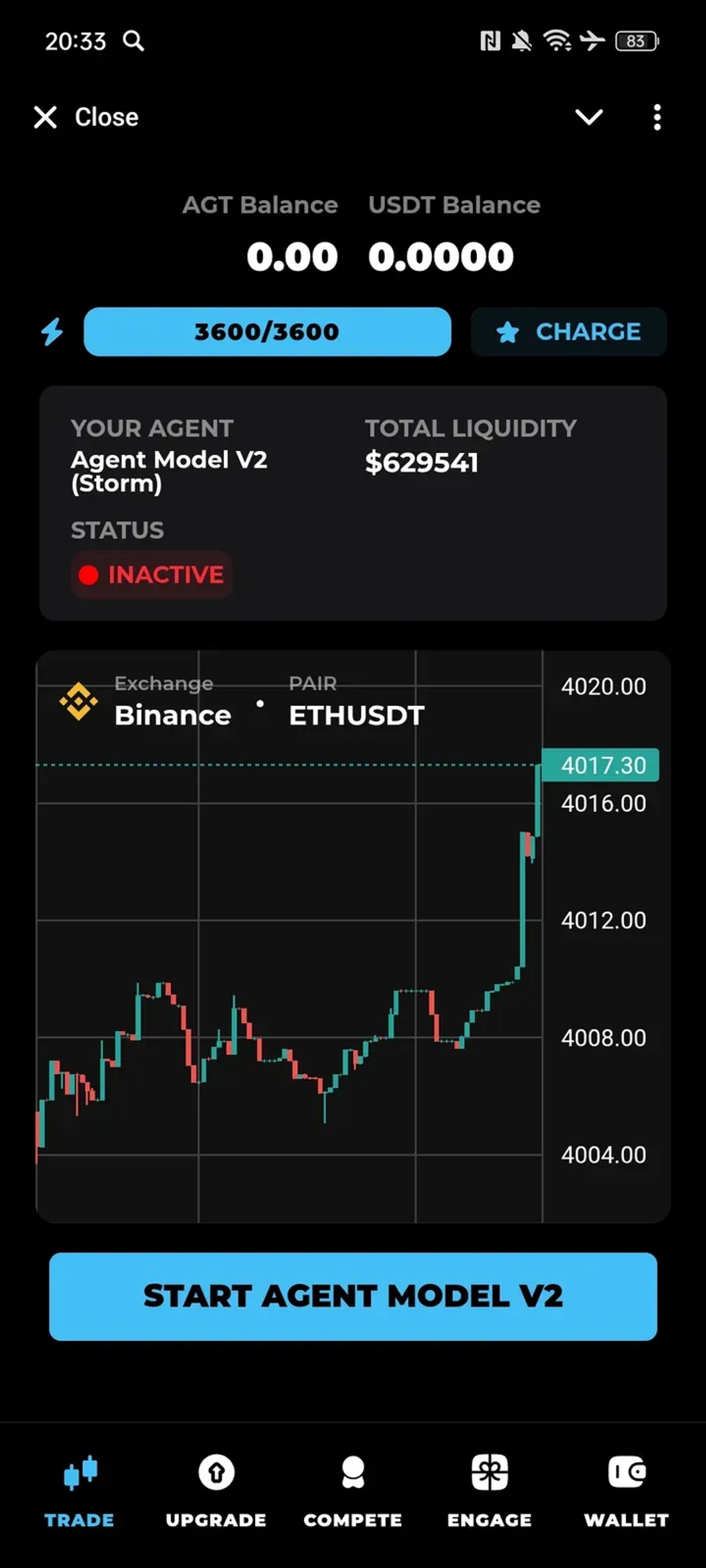Toggle agent status via INACTIVE badge

152,574
